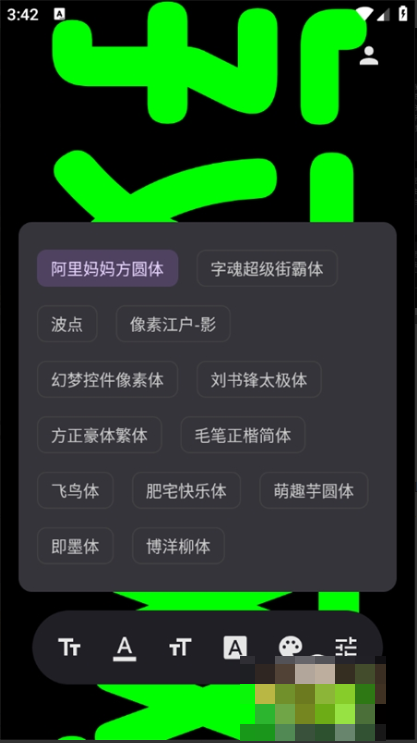Select the 方正豪体繁体 font
The width and height of the screenshot is (417, 743).
pos(100,435)
